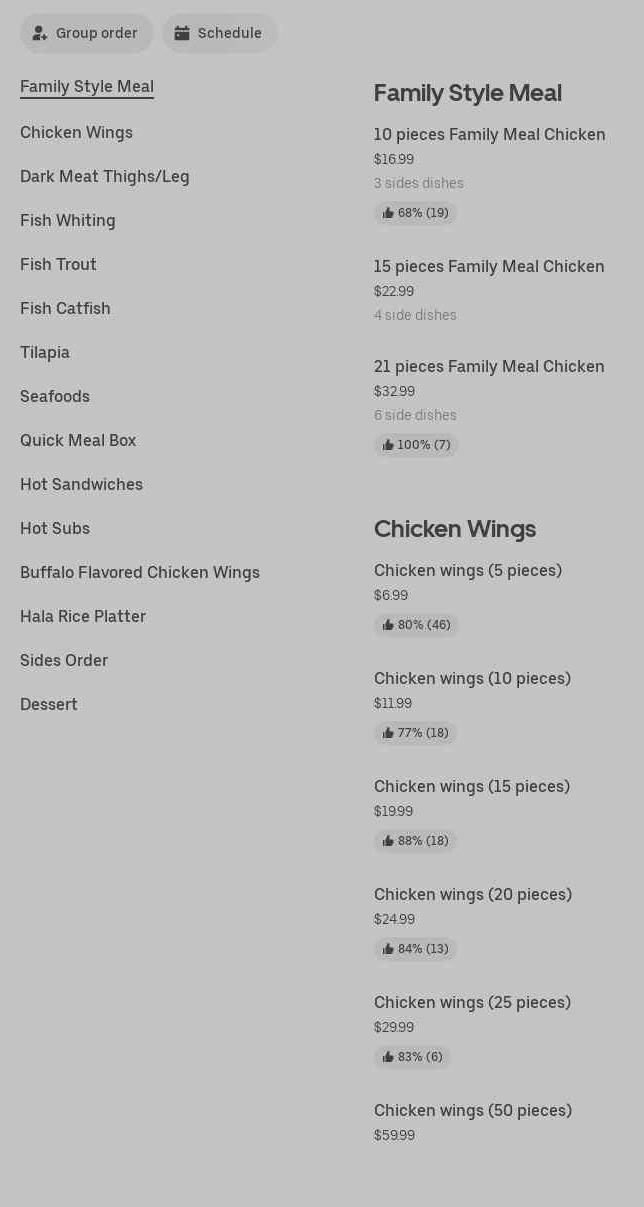Screen dimensions: 644x1207
Task: Start a group order
Action: click(86, 33)
